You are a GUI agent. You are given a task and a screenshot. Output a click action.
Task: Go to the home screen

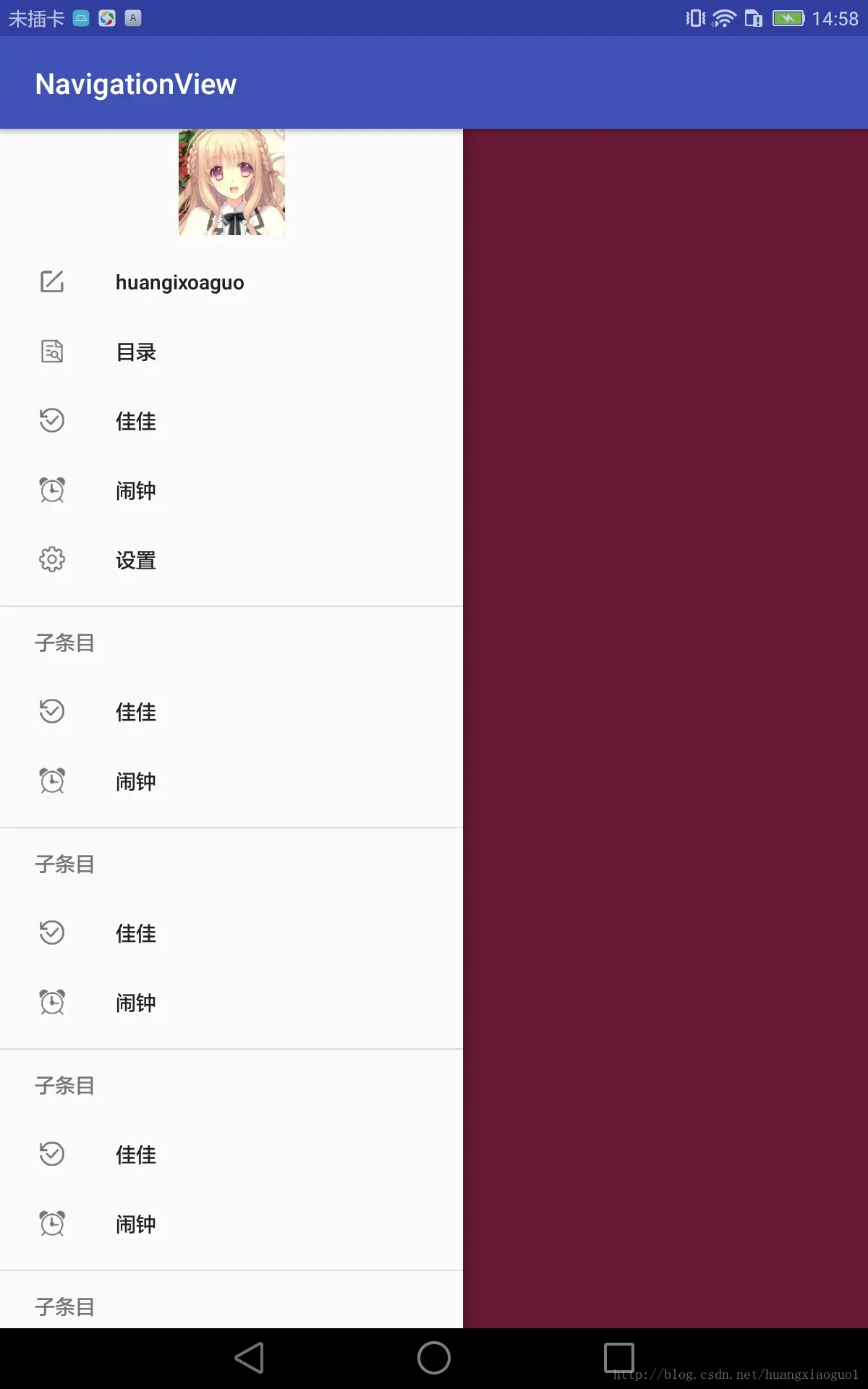(434, 1358)
